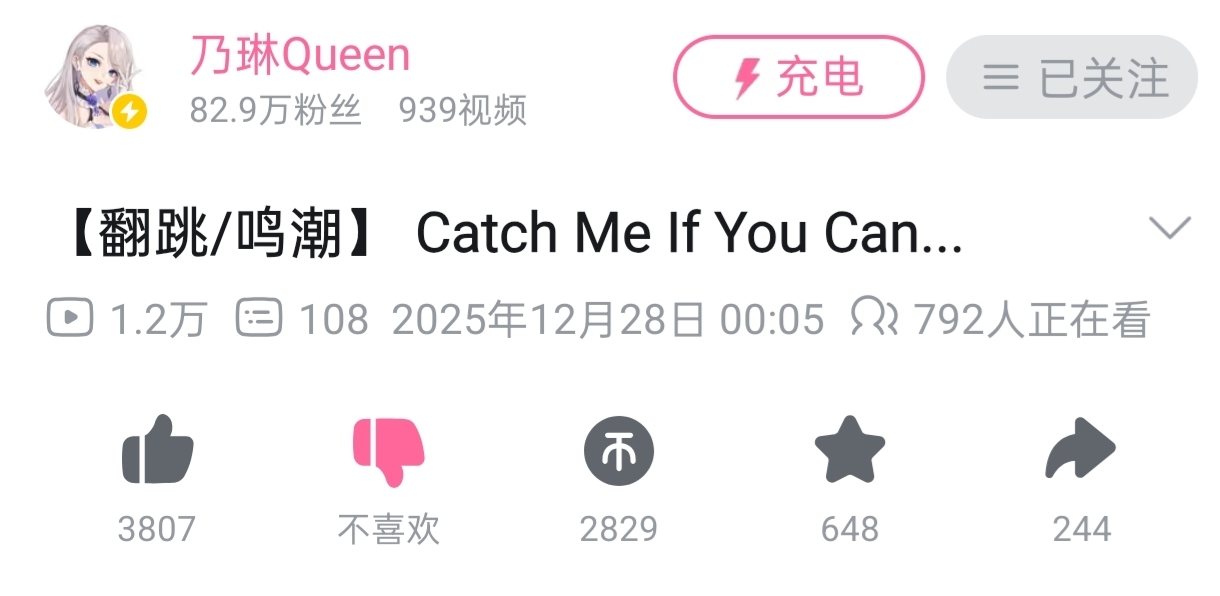
Task: Tap the pink 充电 button
Action: coord(798,77)
